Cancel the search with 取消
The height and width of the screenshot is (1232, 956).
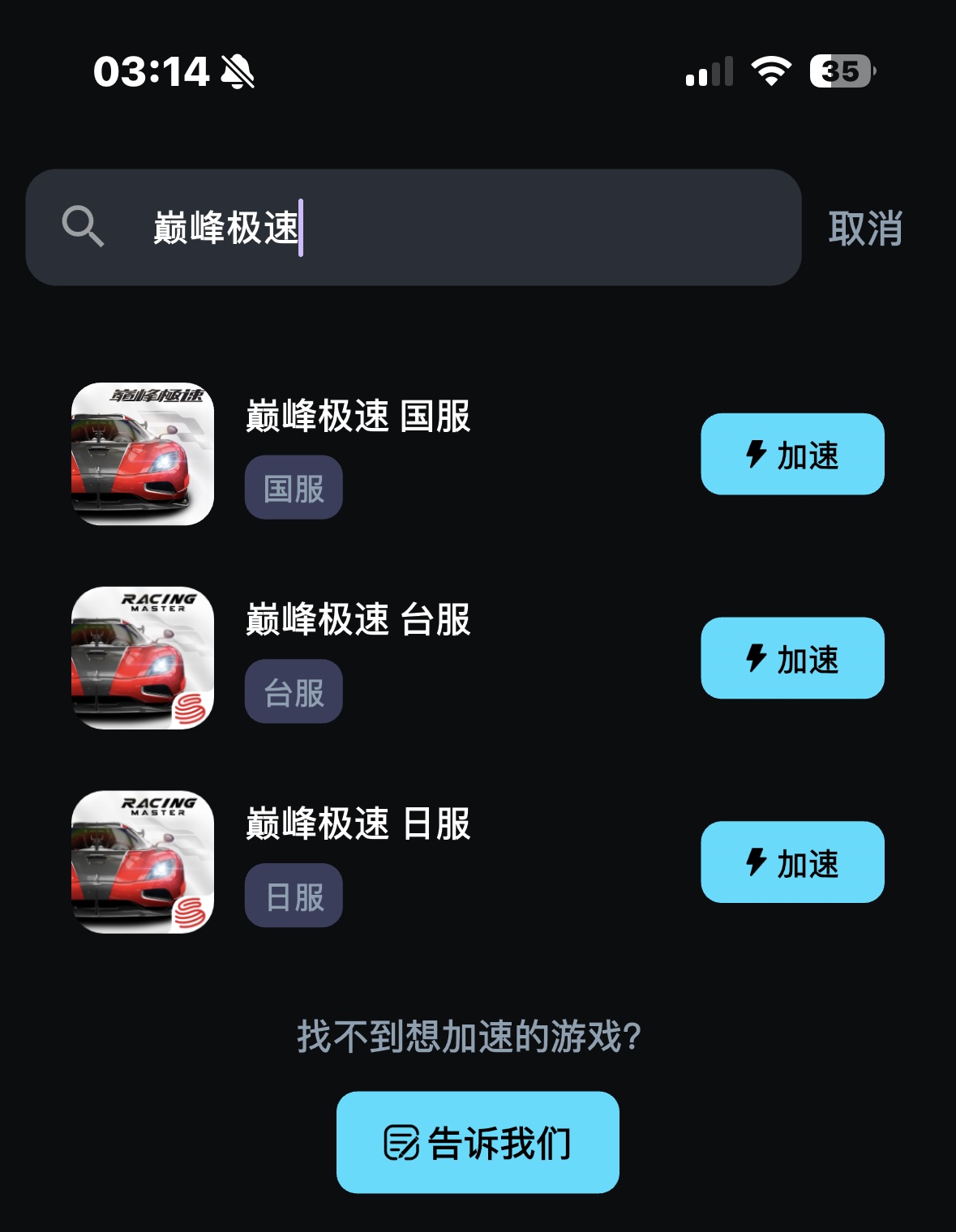click(x=865, y=229)
